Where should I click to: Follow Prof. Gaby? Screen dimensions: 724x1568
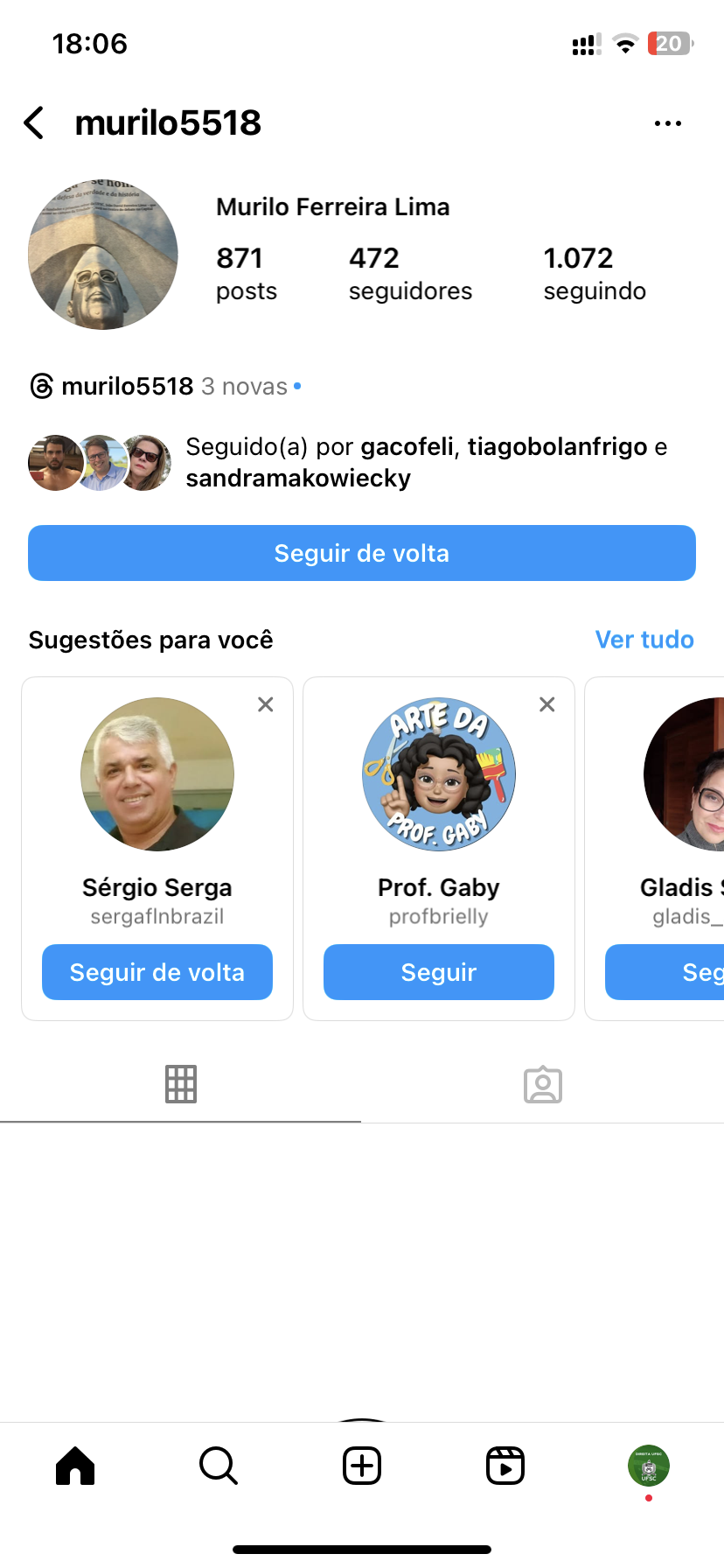point(439,972)
